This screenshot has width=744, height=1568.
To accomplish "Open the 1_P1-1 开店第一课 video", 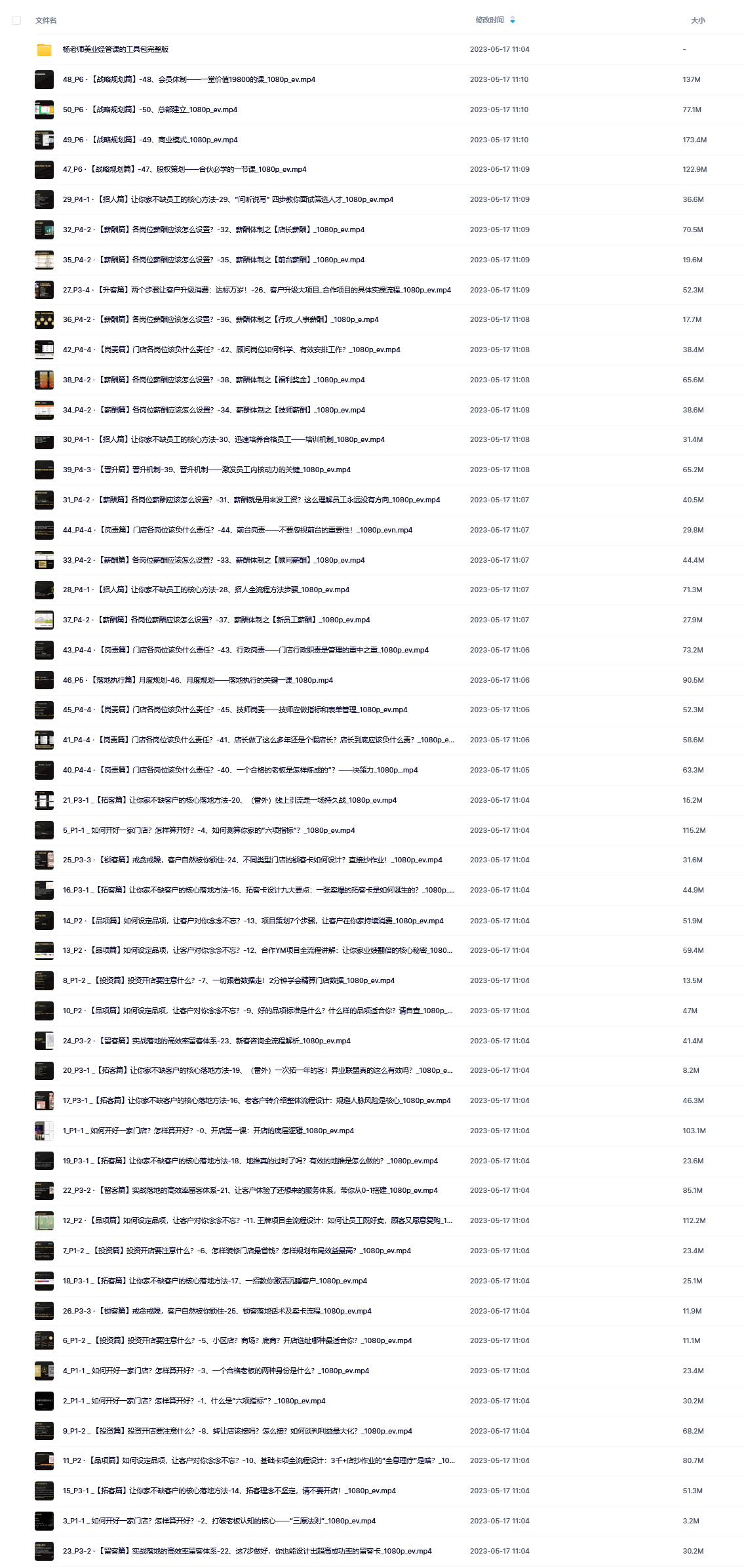I will pyautogui.click(x=208, y=1131).
